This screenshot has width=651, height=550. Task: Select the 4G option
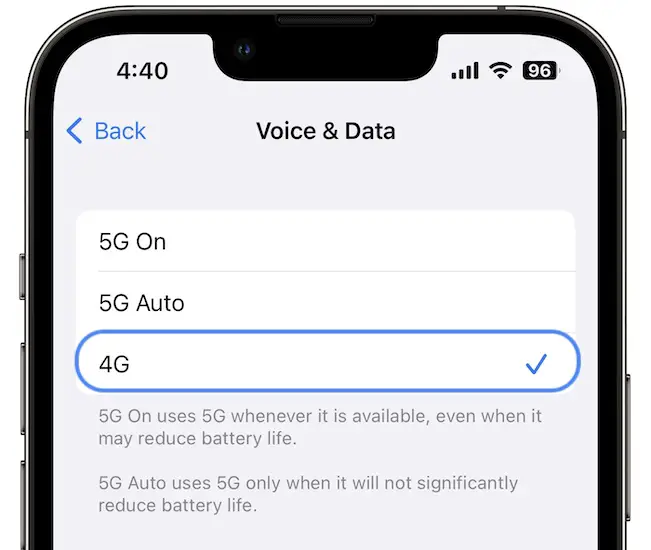coord(326,364)
